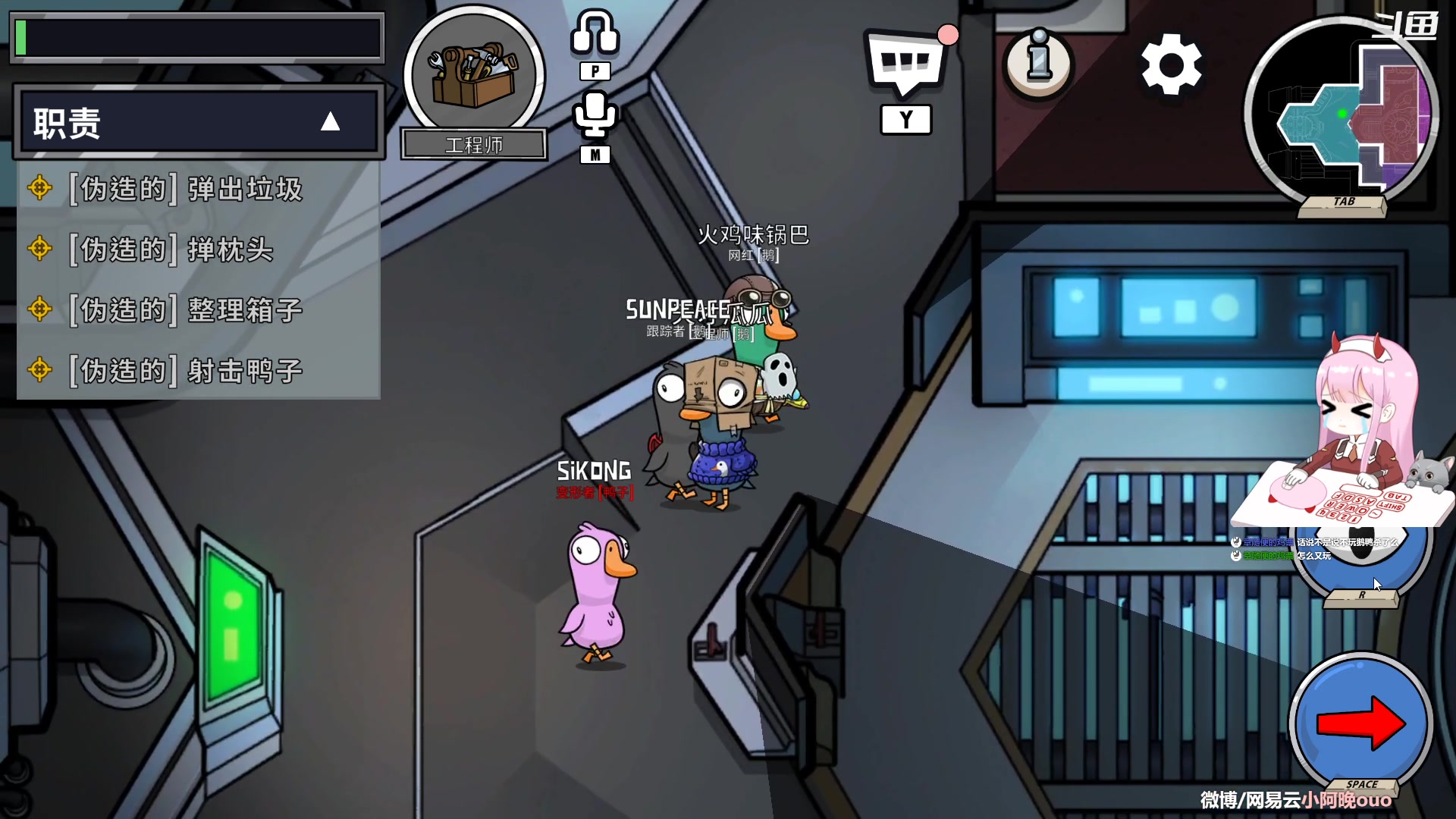
Task: Open the chat speech bubble
Action: click(x=906, y=64)
